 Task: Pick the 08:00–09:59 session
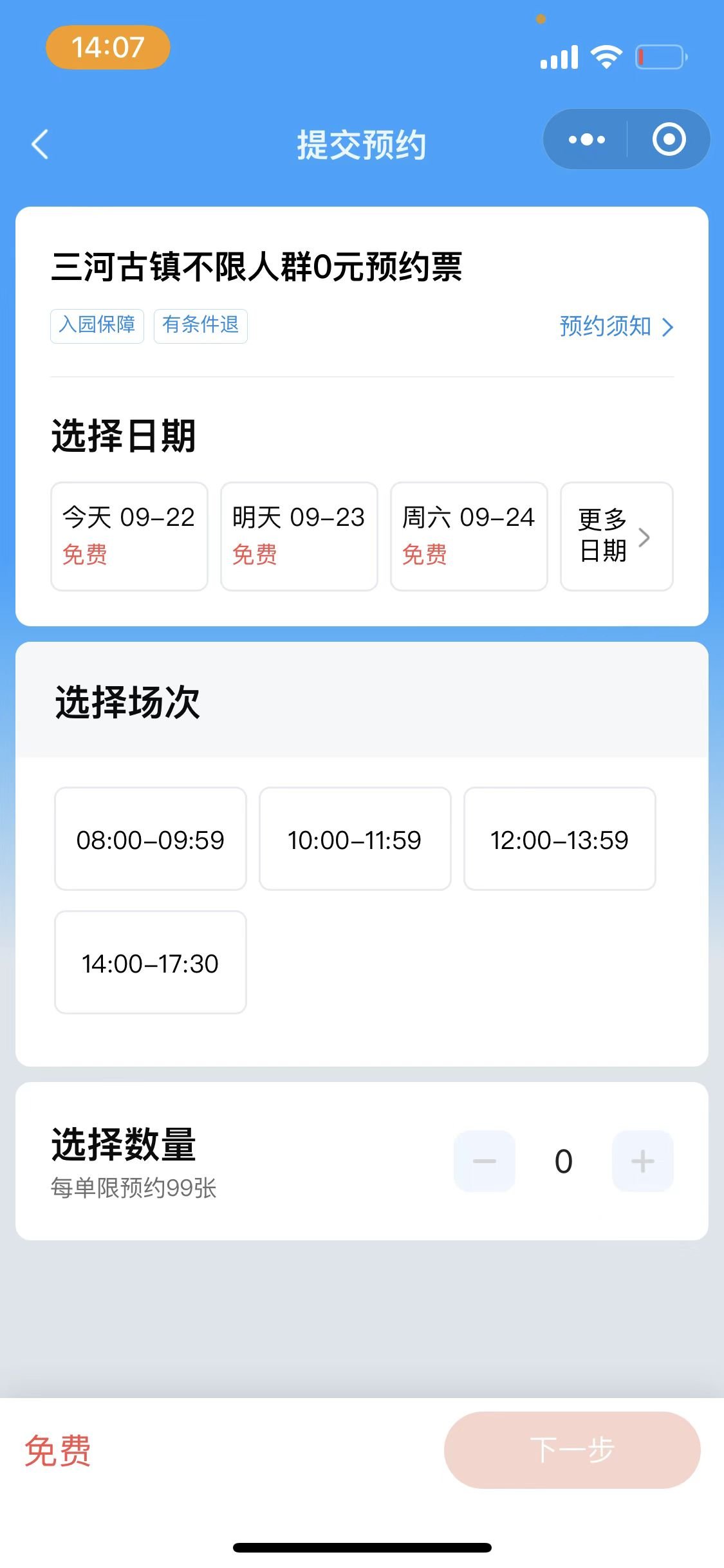pos(151,839)
